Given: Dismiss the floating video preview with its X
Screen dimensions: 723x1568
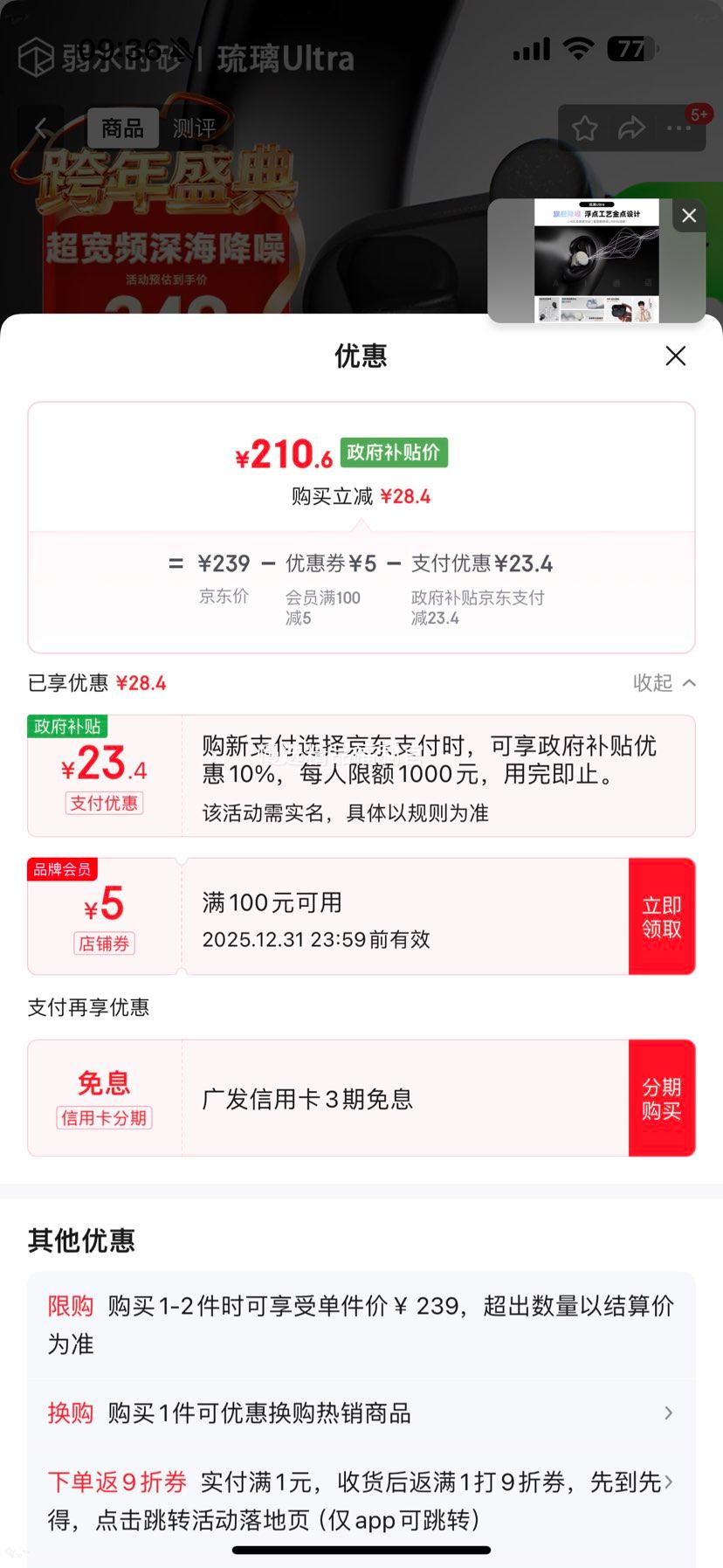Looking at the screenshot, I should pos(688,215).
